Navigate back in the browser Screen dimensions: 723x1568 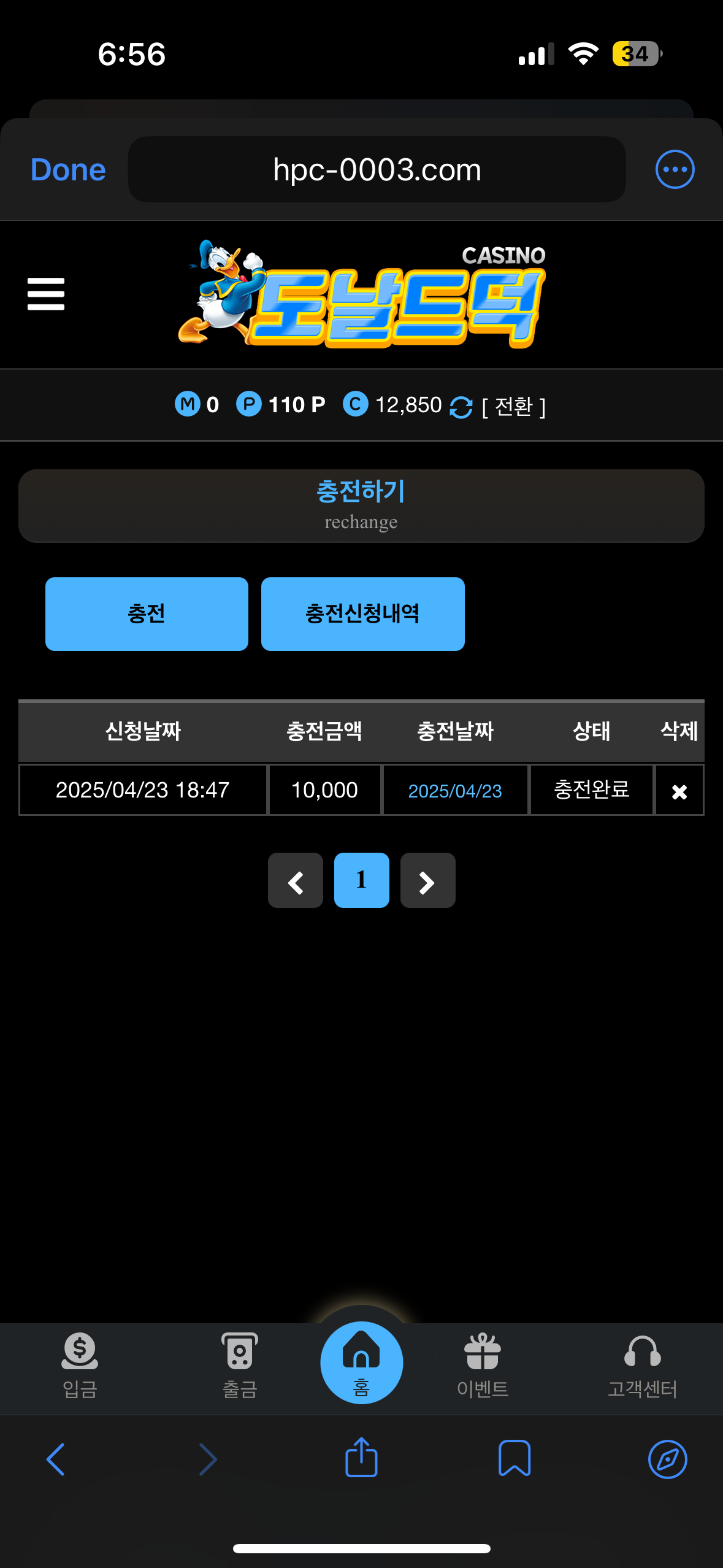tap(55, 1459)
